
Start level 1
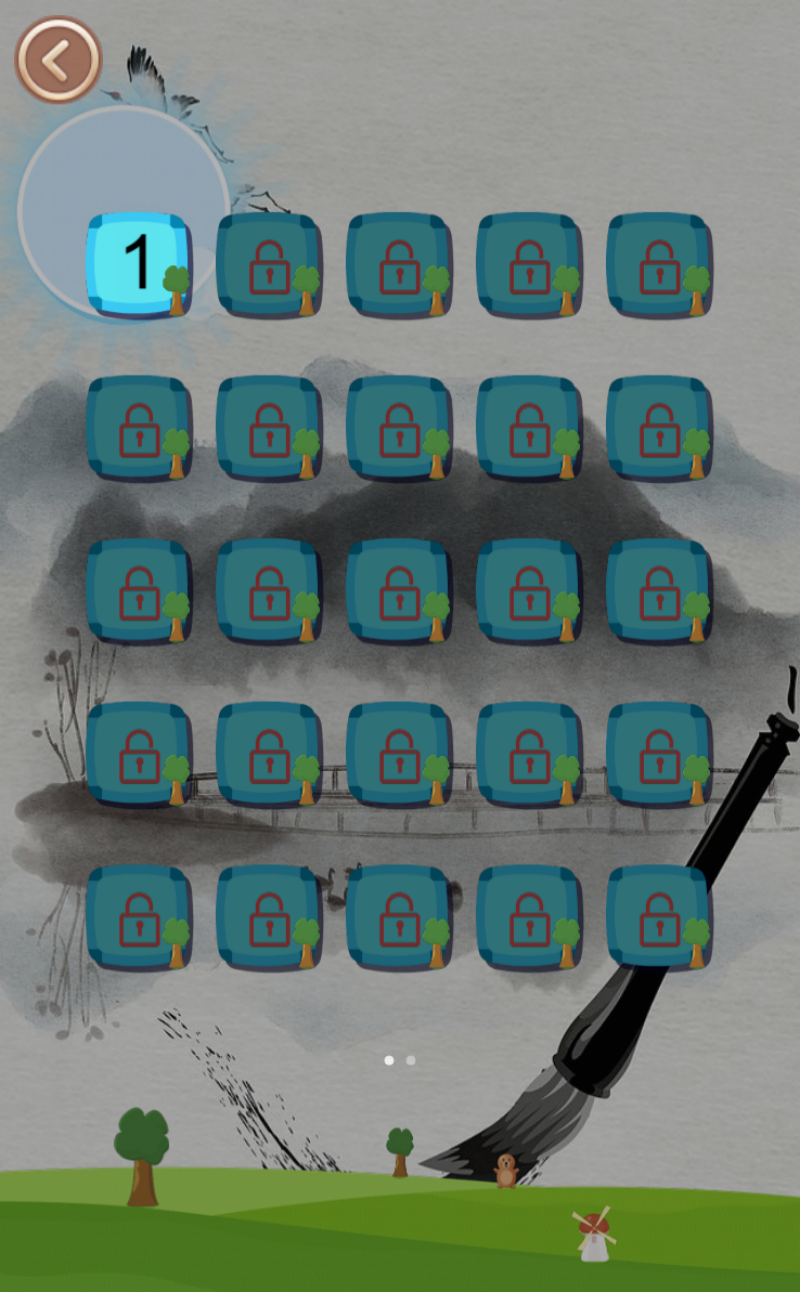137,264
